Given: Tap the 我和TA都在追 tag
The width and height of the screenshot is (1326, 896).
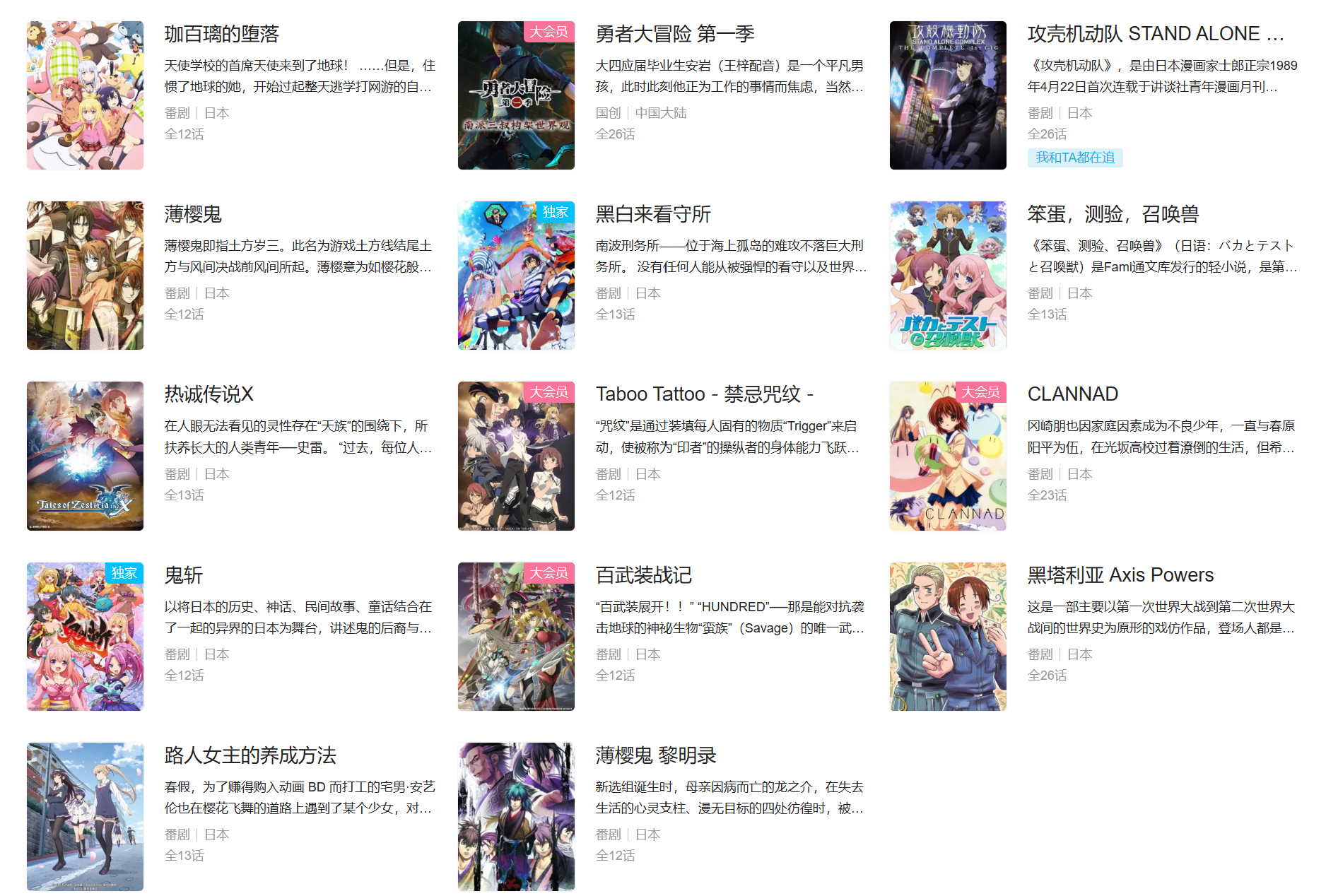Looking at the screenshot, I should pos(1074,158).
